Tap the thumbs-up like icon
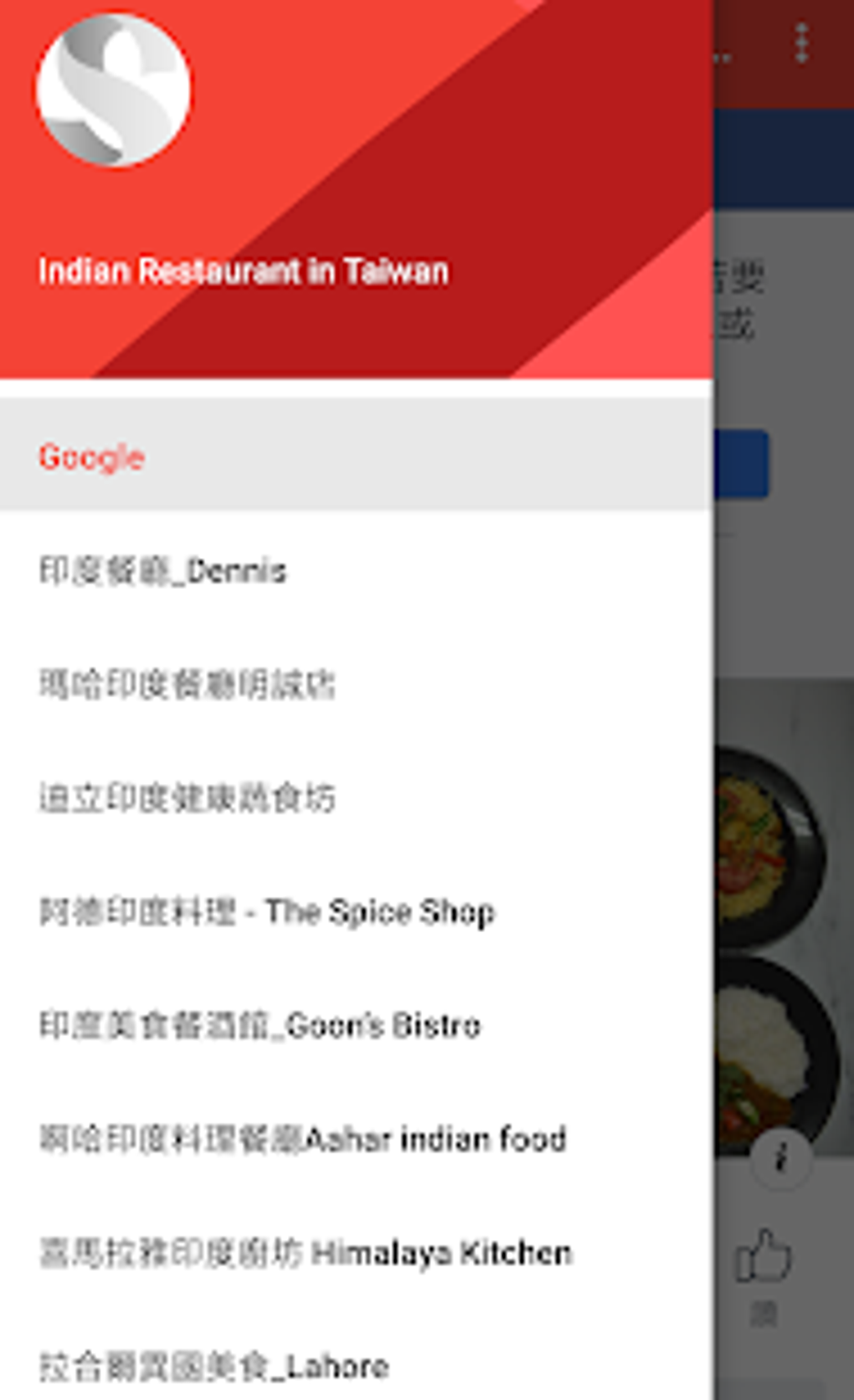 point(763,1255)
